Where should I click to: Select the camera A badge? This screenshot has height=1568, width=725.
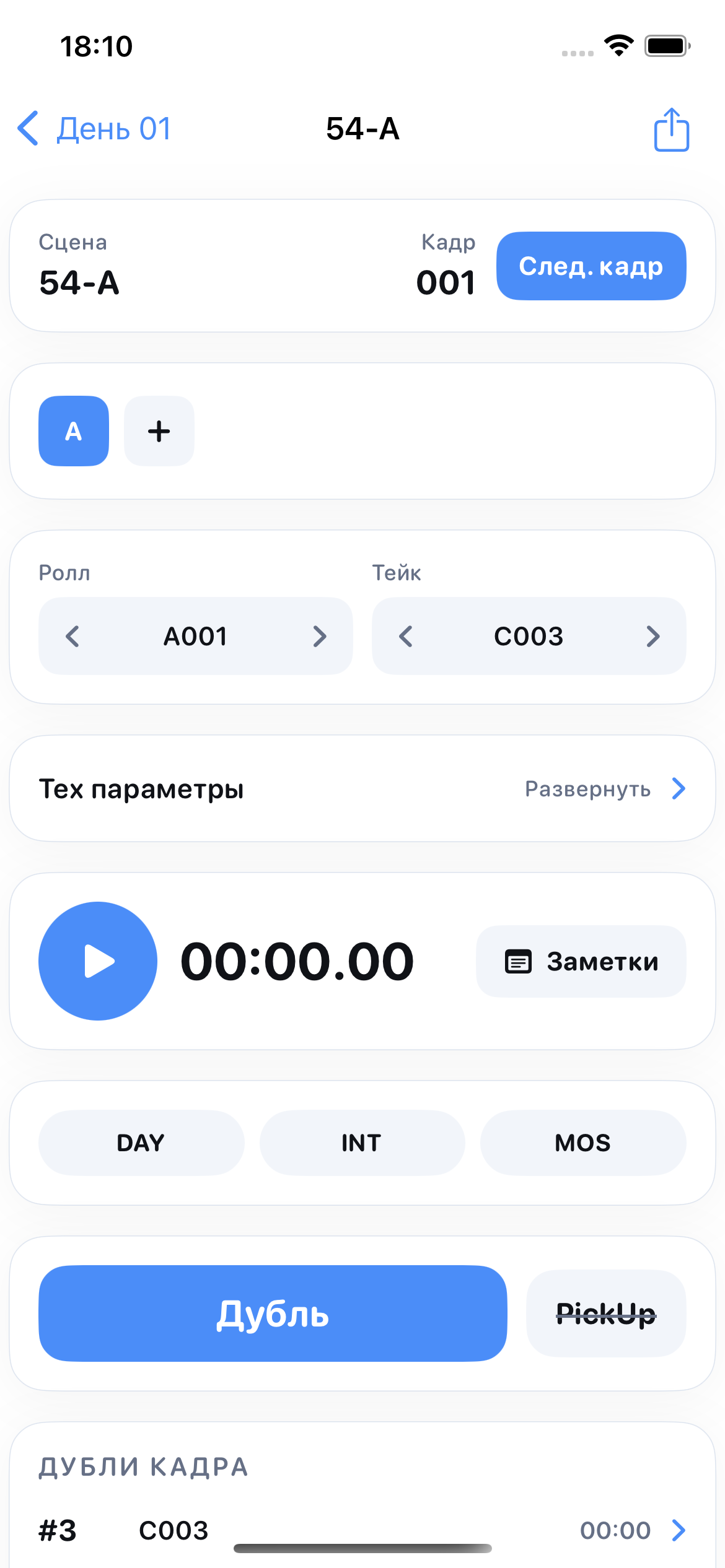73,430
